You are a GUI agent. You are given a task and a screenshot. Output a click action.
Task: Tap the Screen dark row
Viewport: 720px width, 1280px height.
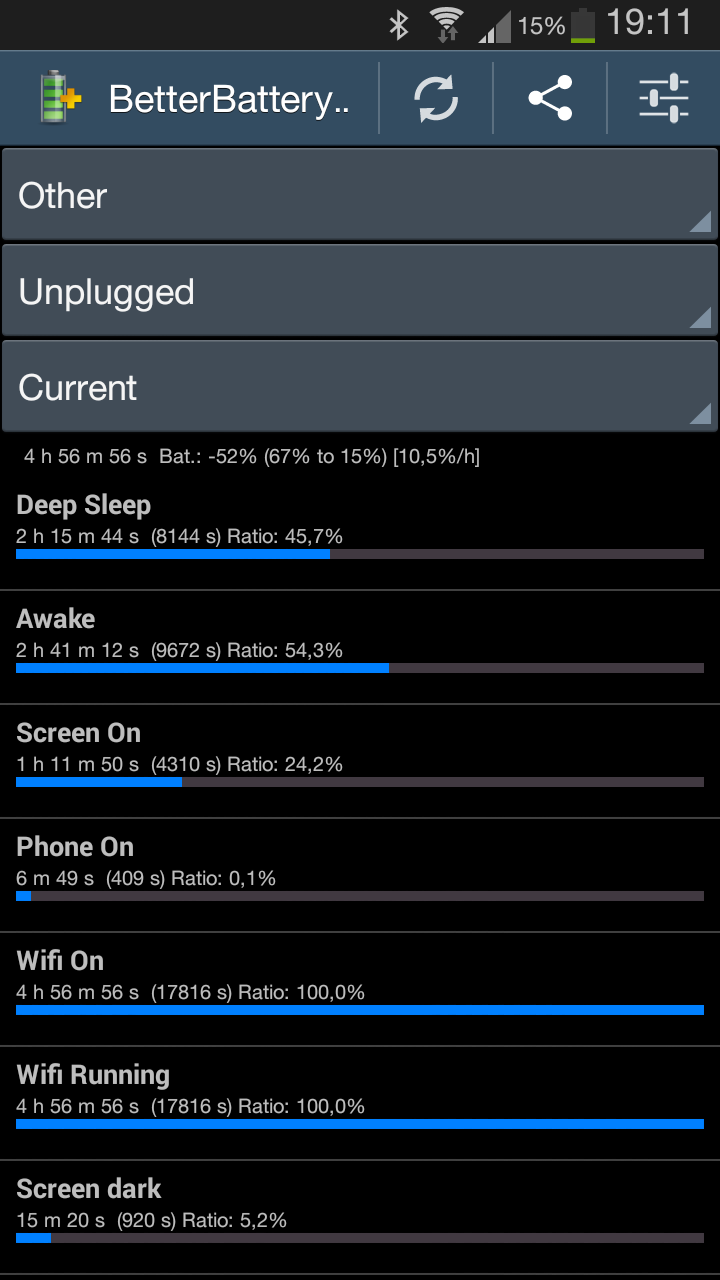click(x=360, y=1217)
